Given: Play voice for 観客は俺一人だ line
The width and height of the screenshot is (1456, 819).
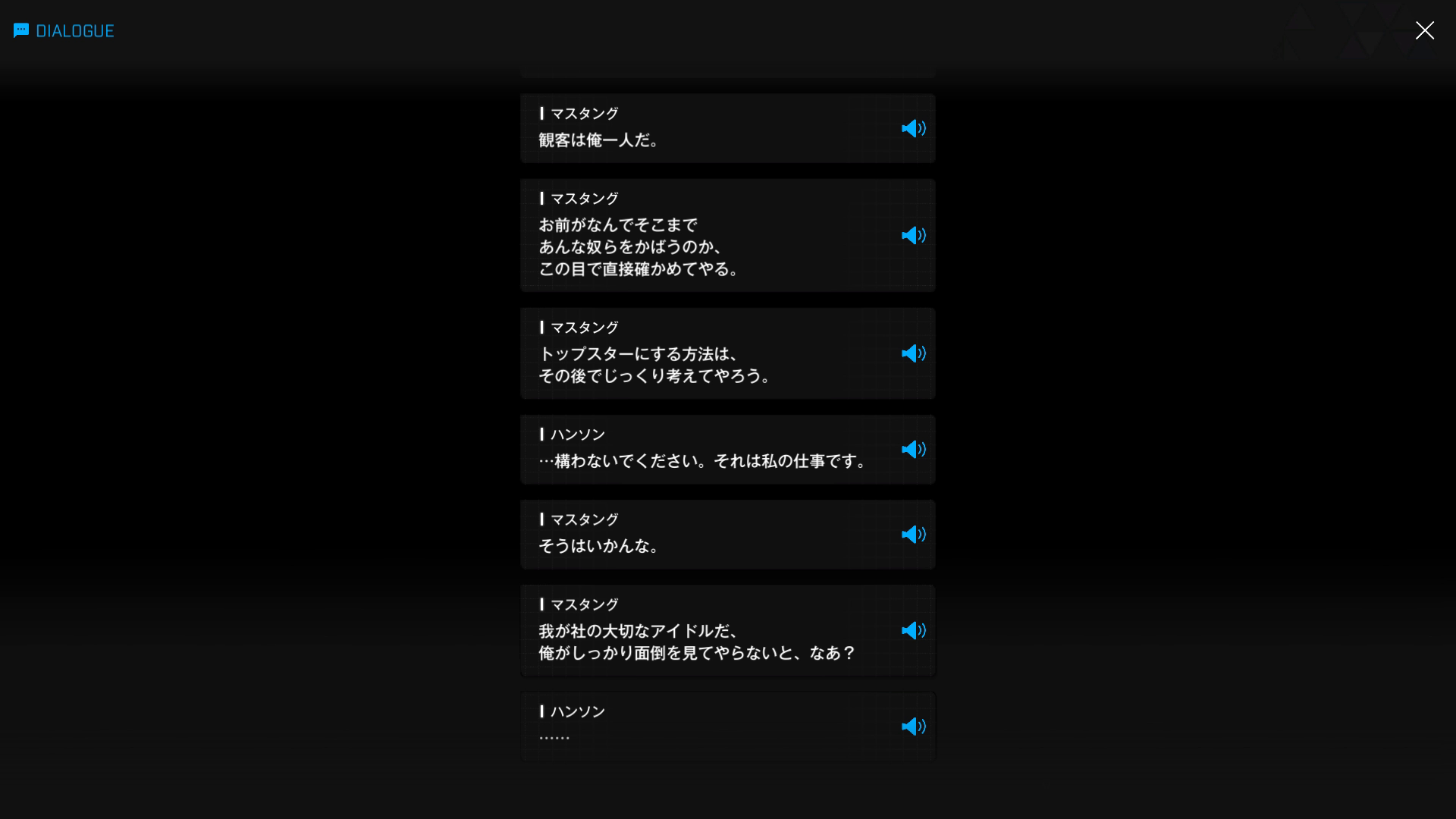Looking at the screenshot, I should (913, 128).
